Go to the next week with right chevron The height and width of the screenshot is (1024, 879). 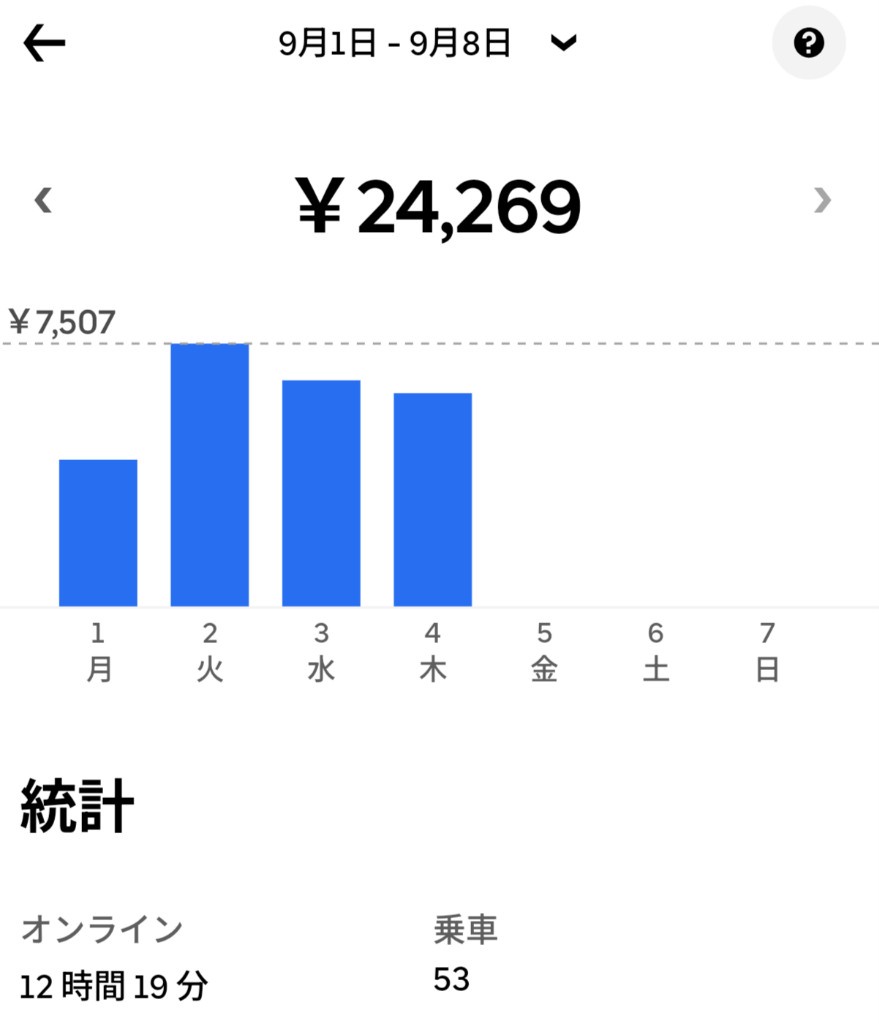point(822,201)
